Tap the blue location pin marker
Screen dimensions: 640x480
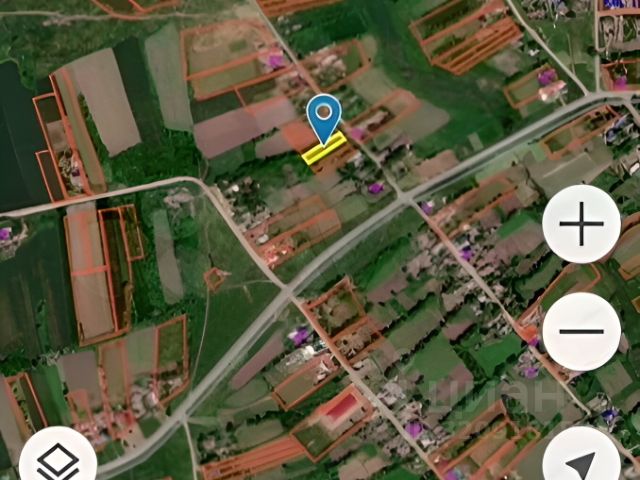[x=324, y=118]
